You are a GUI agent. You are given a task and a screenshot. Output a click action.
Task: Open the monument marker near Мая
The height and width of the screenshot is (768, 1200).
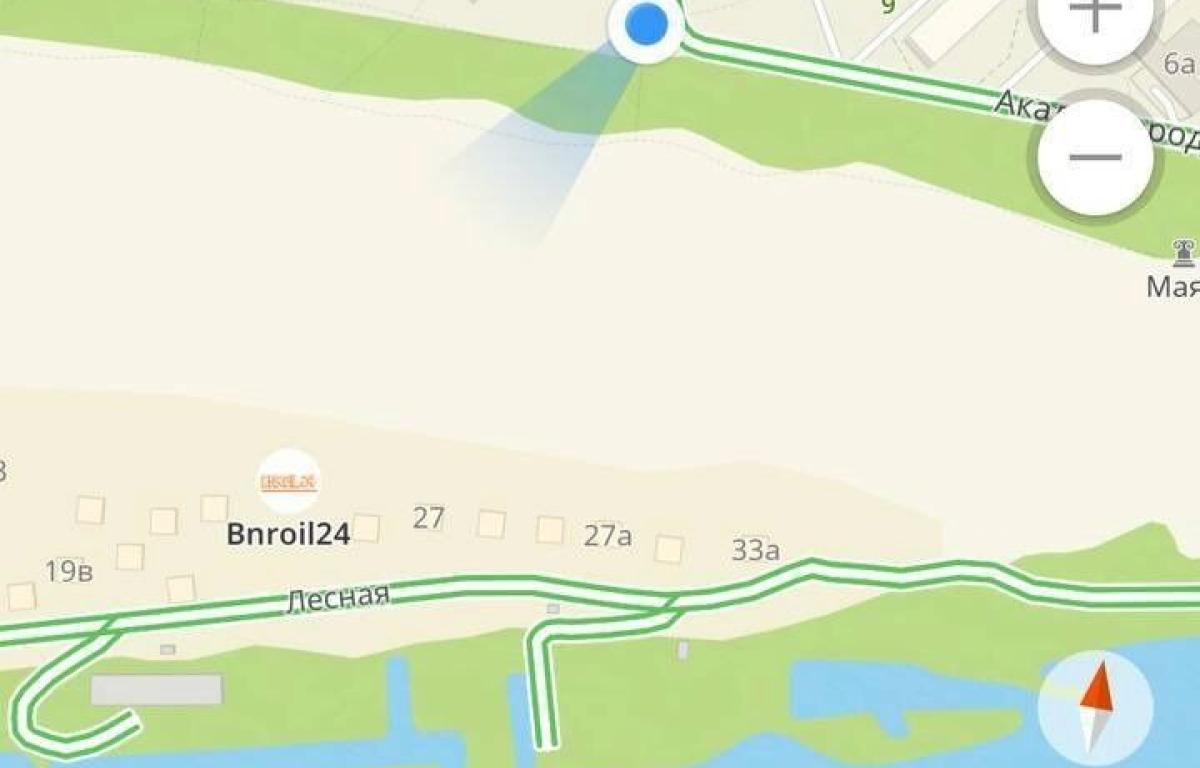click(x=1186, y=254)
